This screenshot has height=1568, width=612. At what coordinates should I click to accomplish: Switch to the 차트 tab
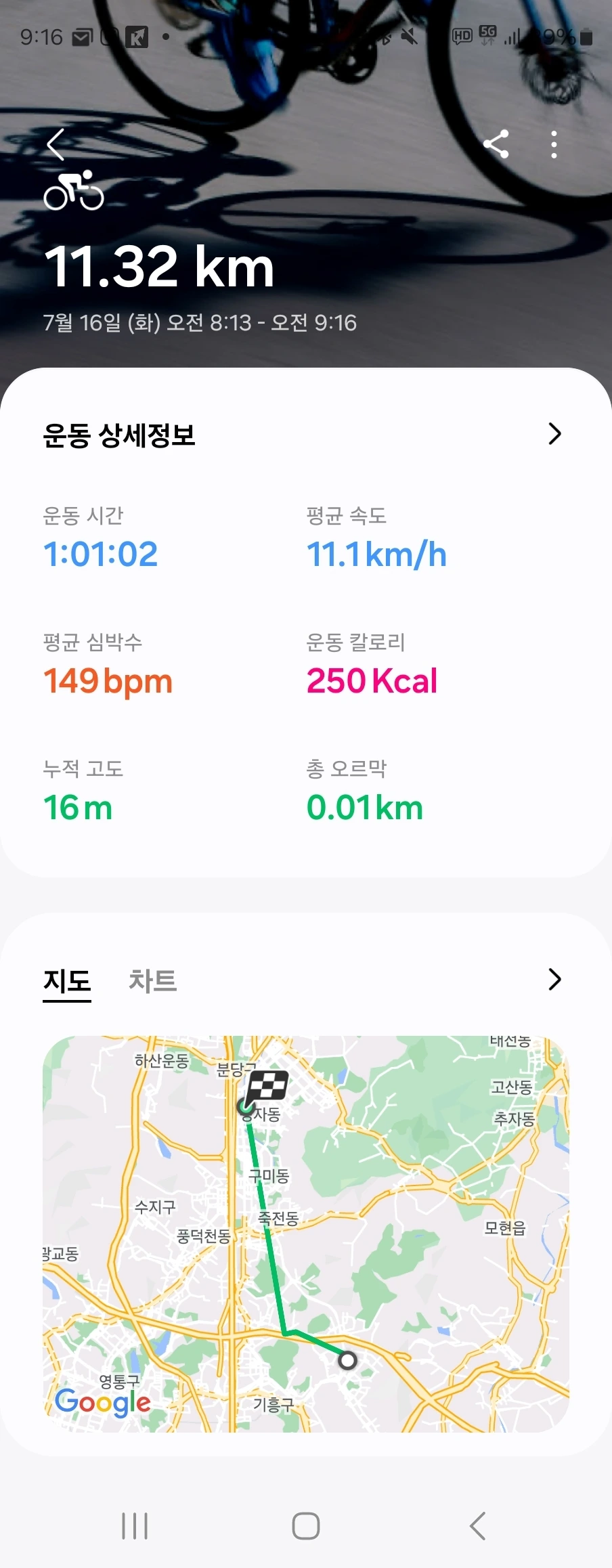[x=153, y=980]
